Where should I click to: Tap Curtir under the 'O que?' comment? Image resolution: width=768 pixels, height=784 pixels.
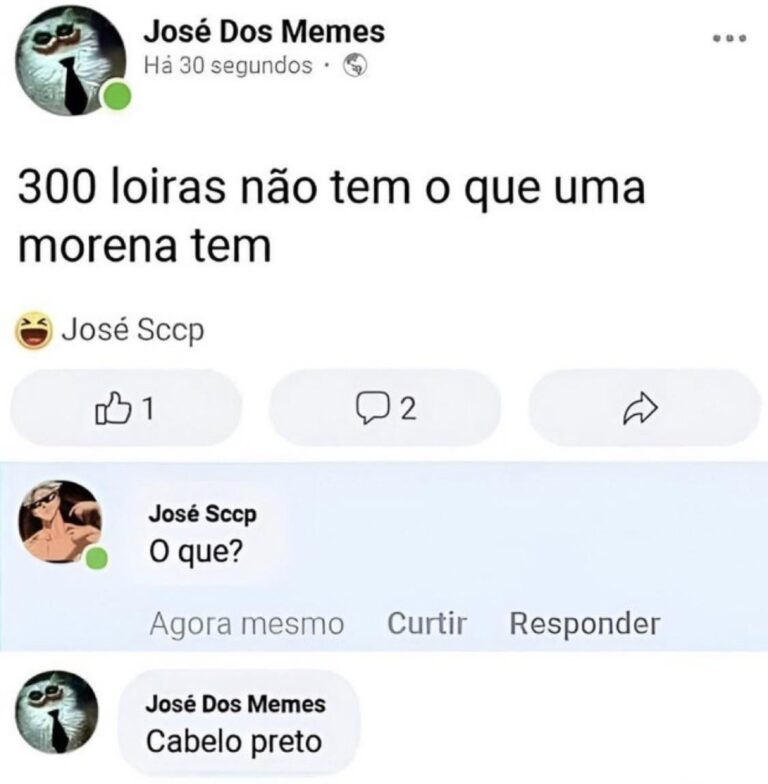[x=427, y=624]
